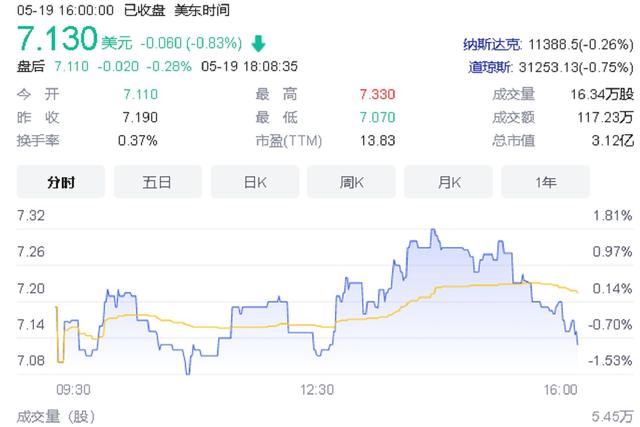Switch to the 五日 chart tab
Screen dimensions: 640x427
click(x=157, y=182)
